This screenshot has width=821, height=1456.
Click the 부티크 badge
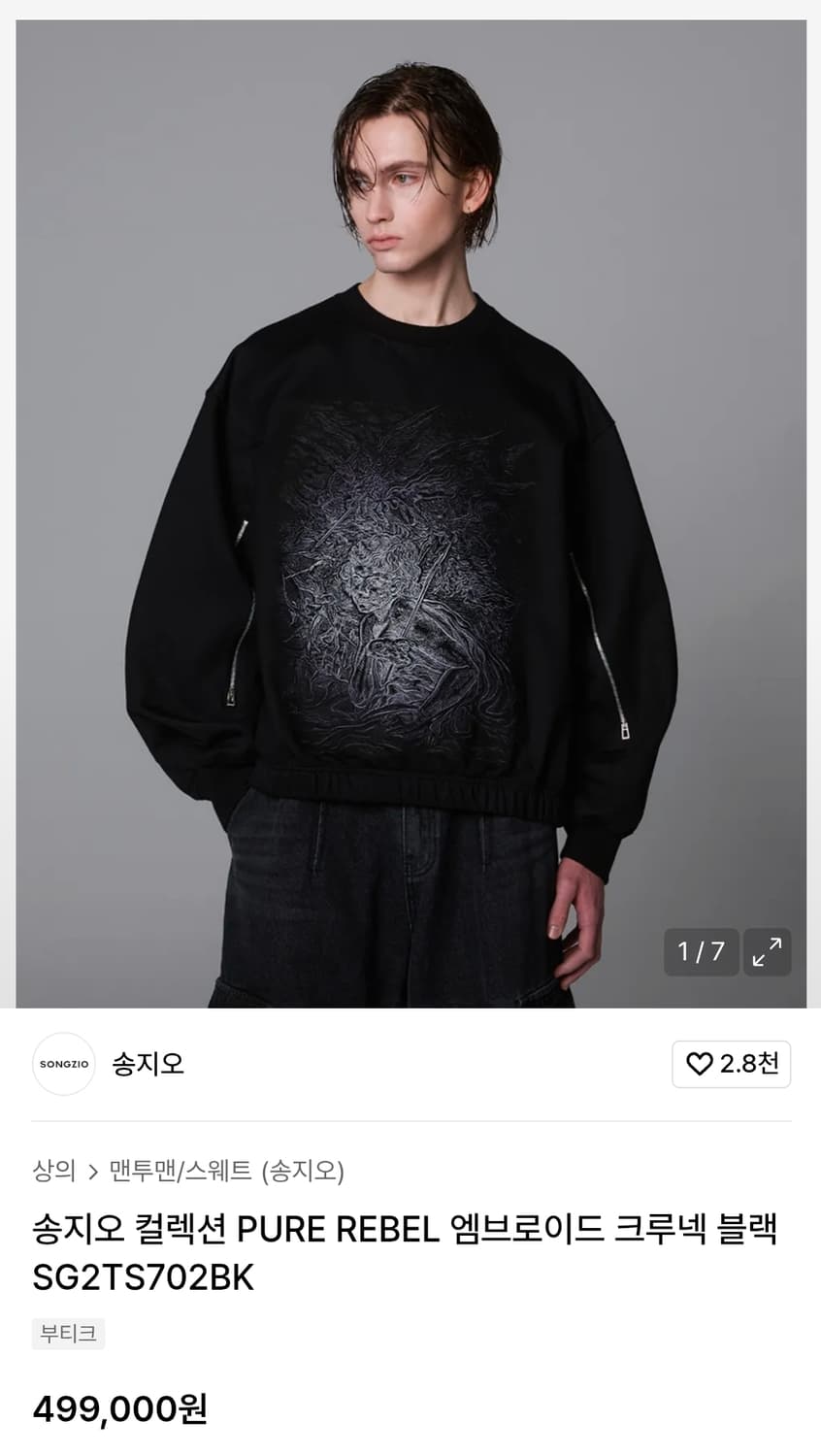(x=68, y=1334)
